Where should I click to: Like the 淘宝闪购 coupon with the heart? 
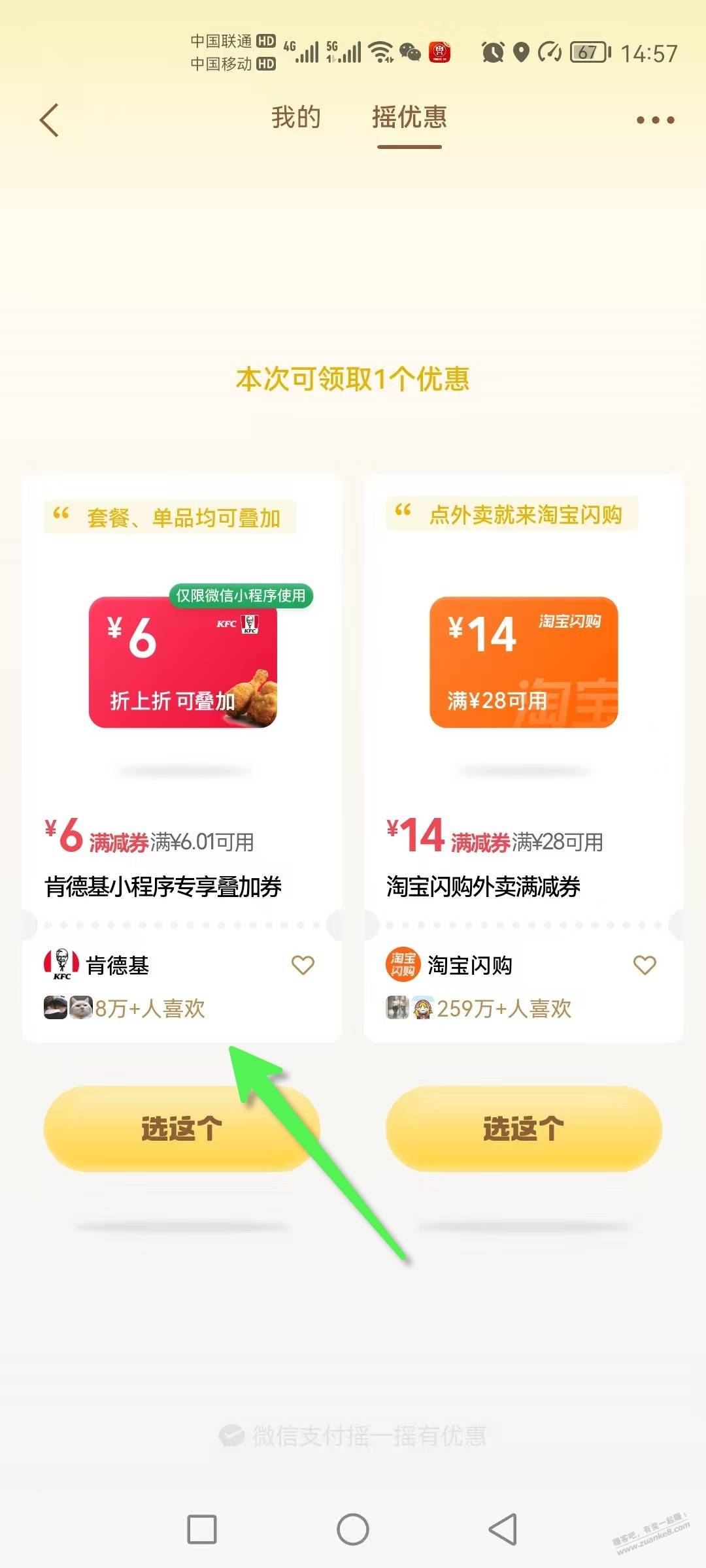(645, 965)
